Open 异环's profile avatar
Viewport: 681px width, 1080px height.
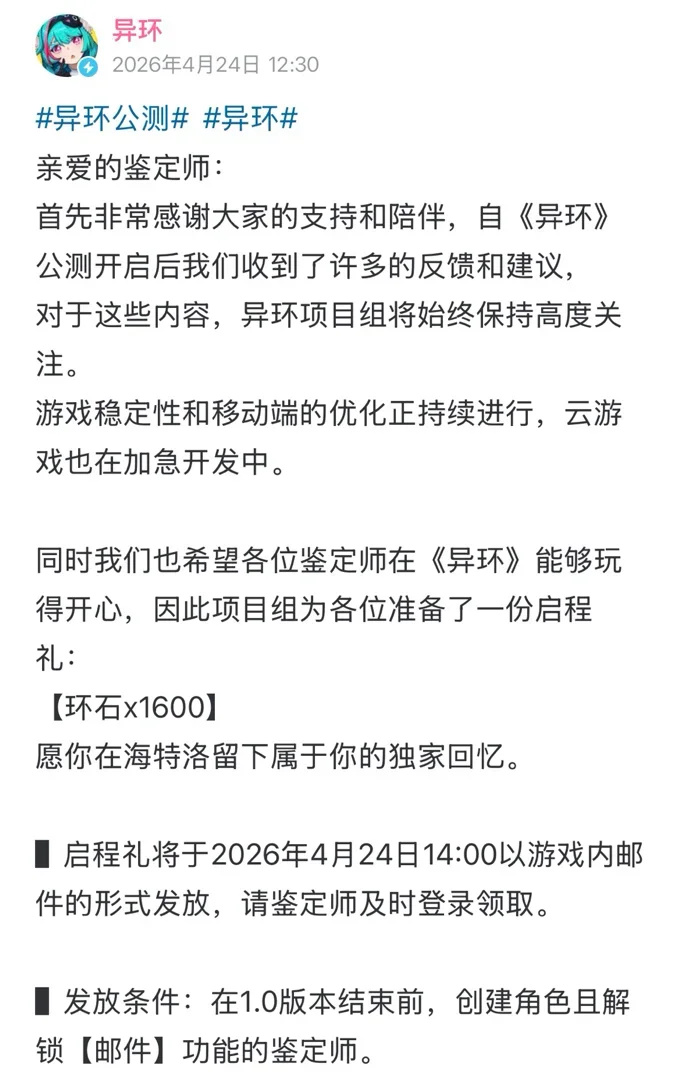pyautogui.click(x=66, y=46)
